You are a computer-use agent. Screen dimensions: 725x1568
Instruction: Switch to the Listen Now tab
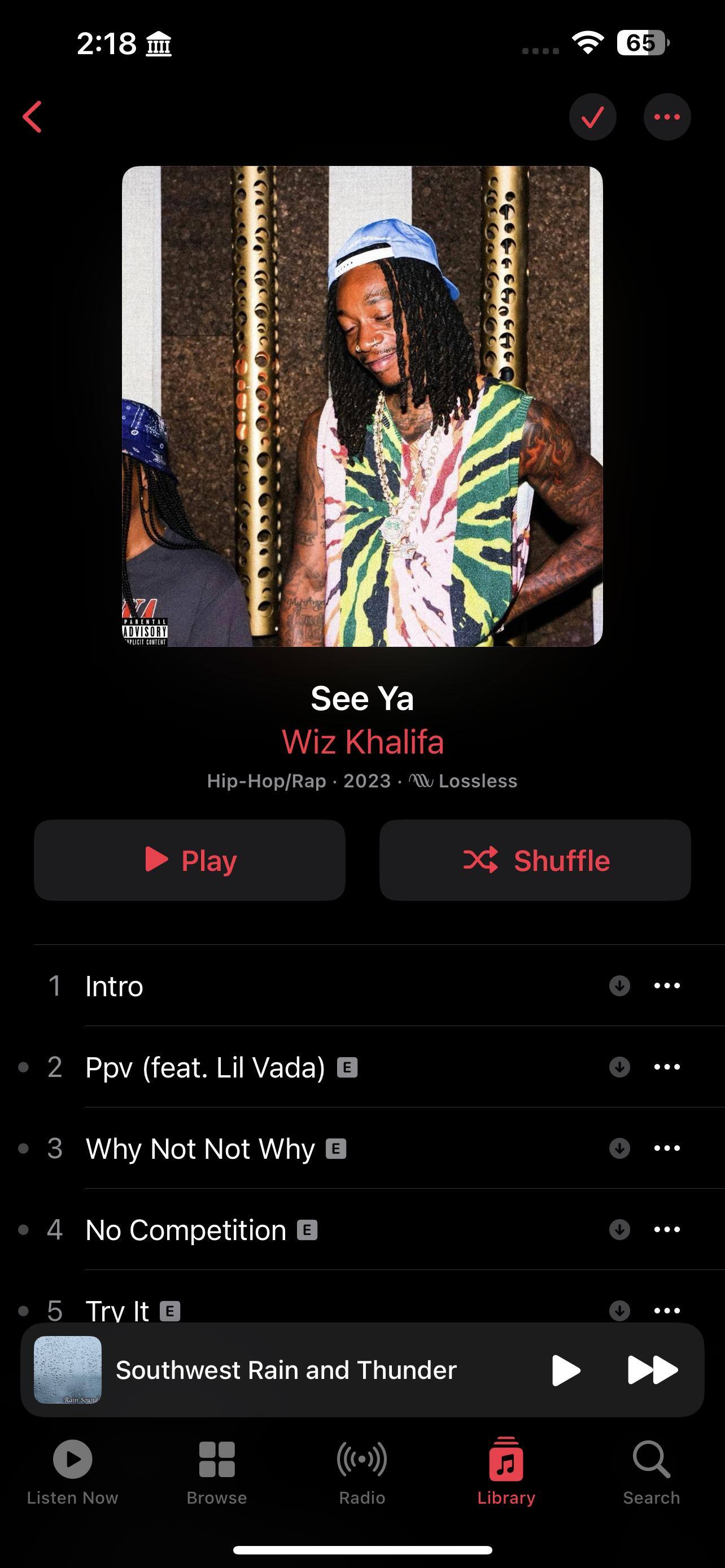click(x=72, y=1470)
